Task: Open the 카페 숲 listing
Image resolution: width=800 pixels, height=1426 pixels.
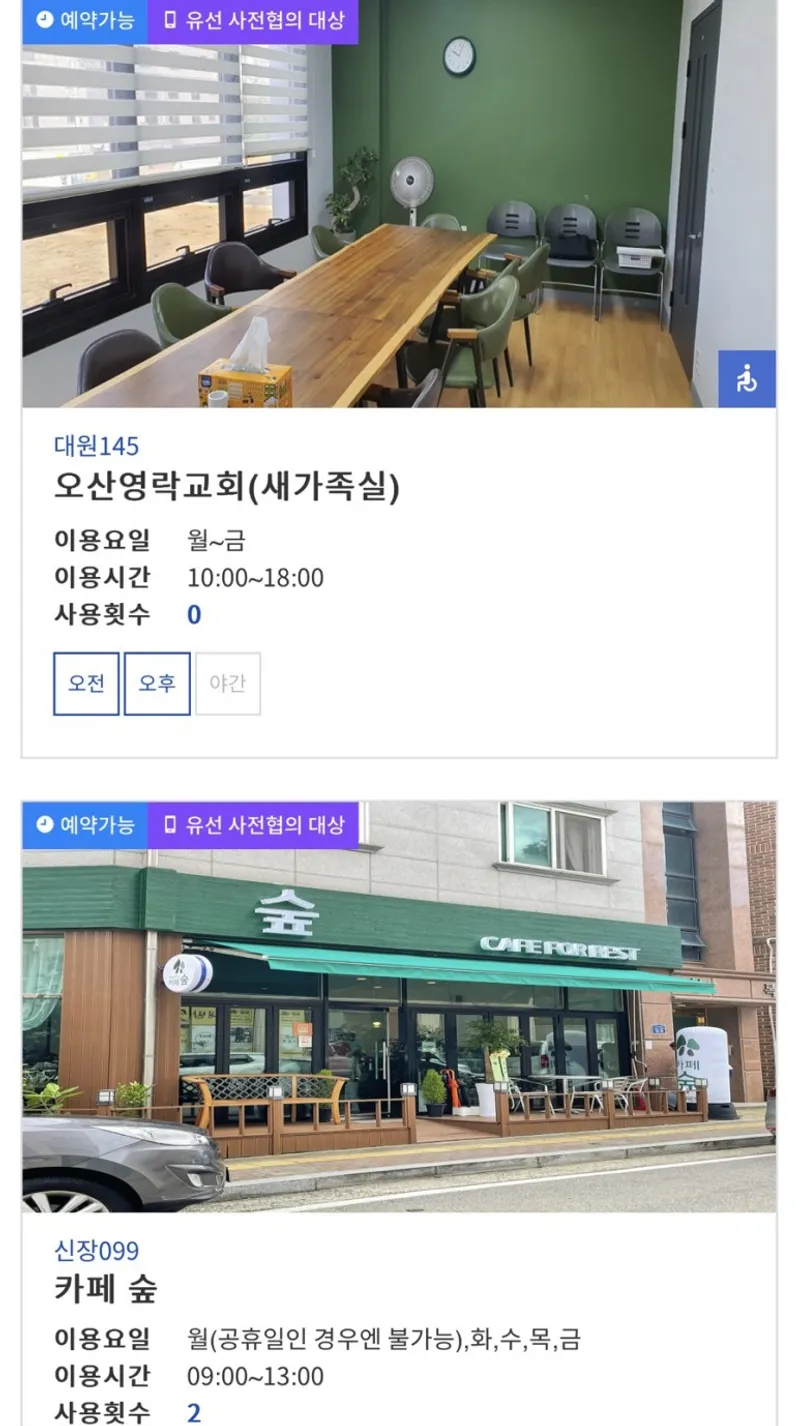Action: click(x=106, y=1289)
